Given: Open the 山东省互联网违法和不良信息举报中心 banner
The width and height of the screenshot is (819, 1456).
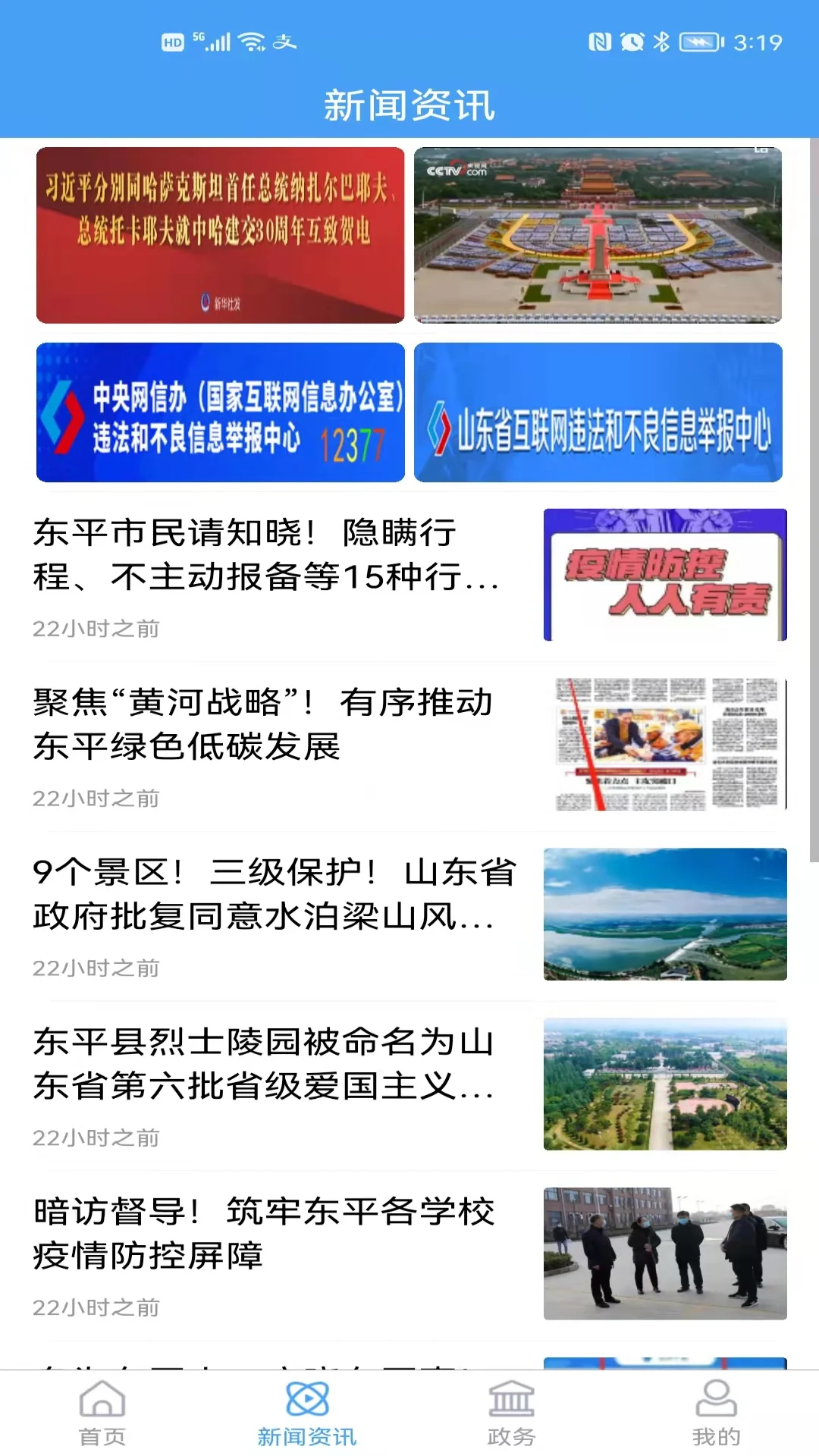Looking at the screenshot, I should tap(598, 412).
